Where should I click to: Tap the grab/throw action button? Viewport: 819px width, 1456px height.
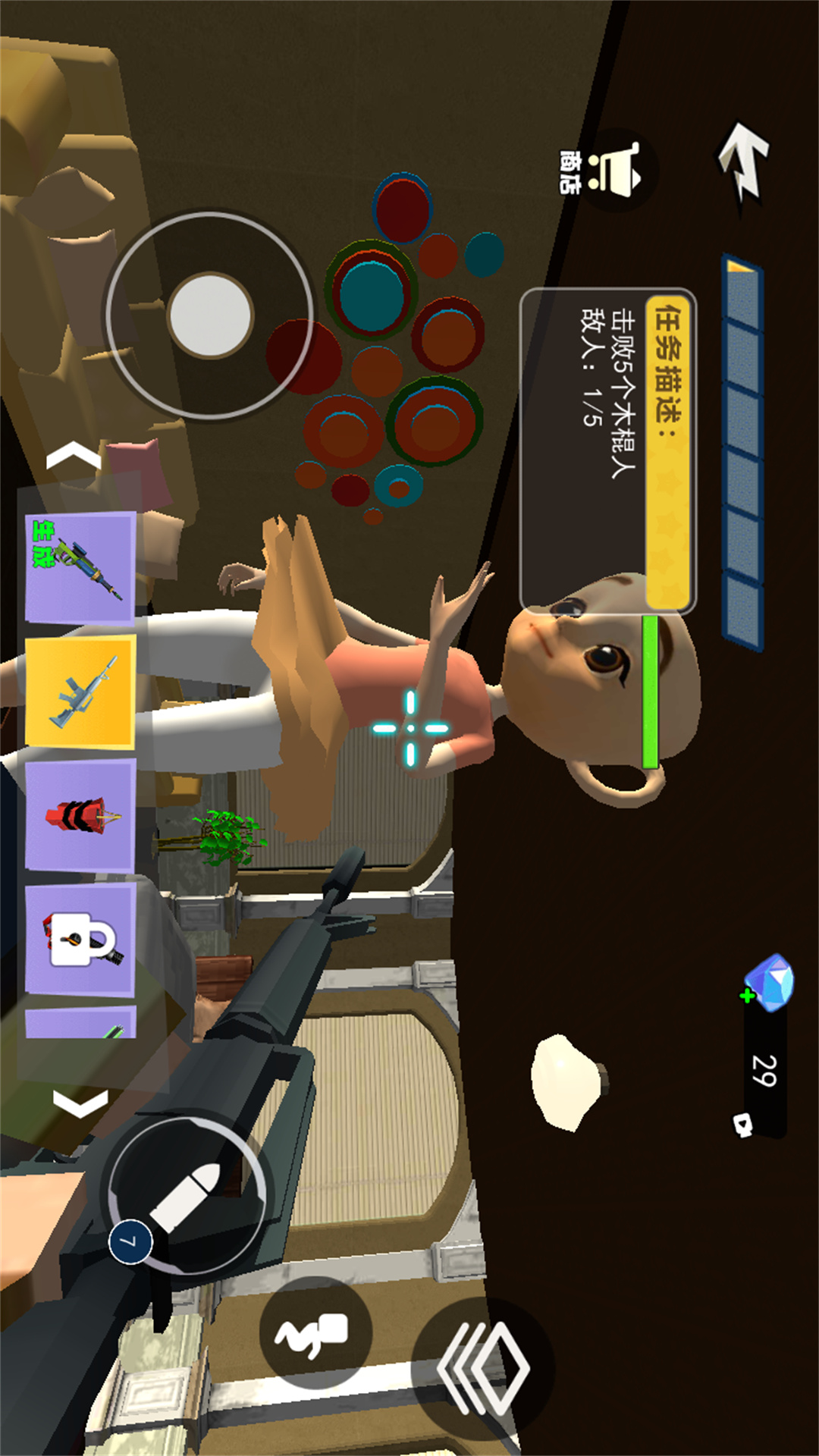(315, 1333)
